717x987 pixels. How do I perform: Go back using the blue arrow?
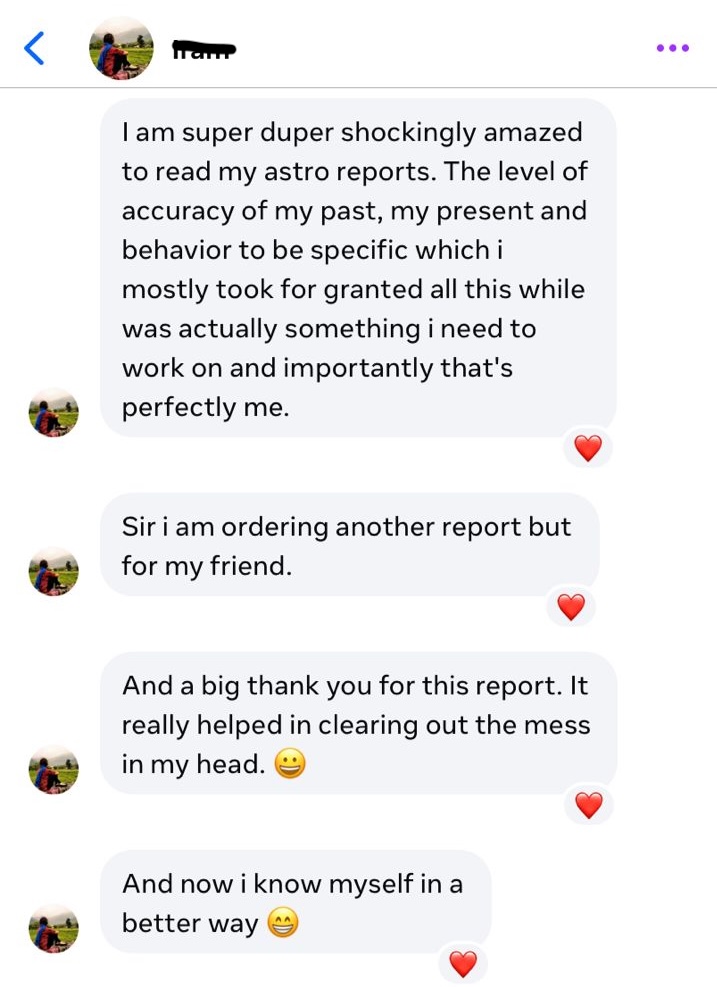tap(34, 48)
